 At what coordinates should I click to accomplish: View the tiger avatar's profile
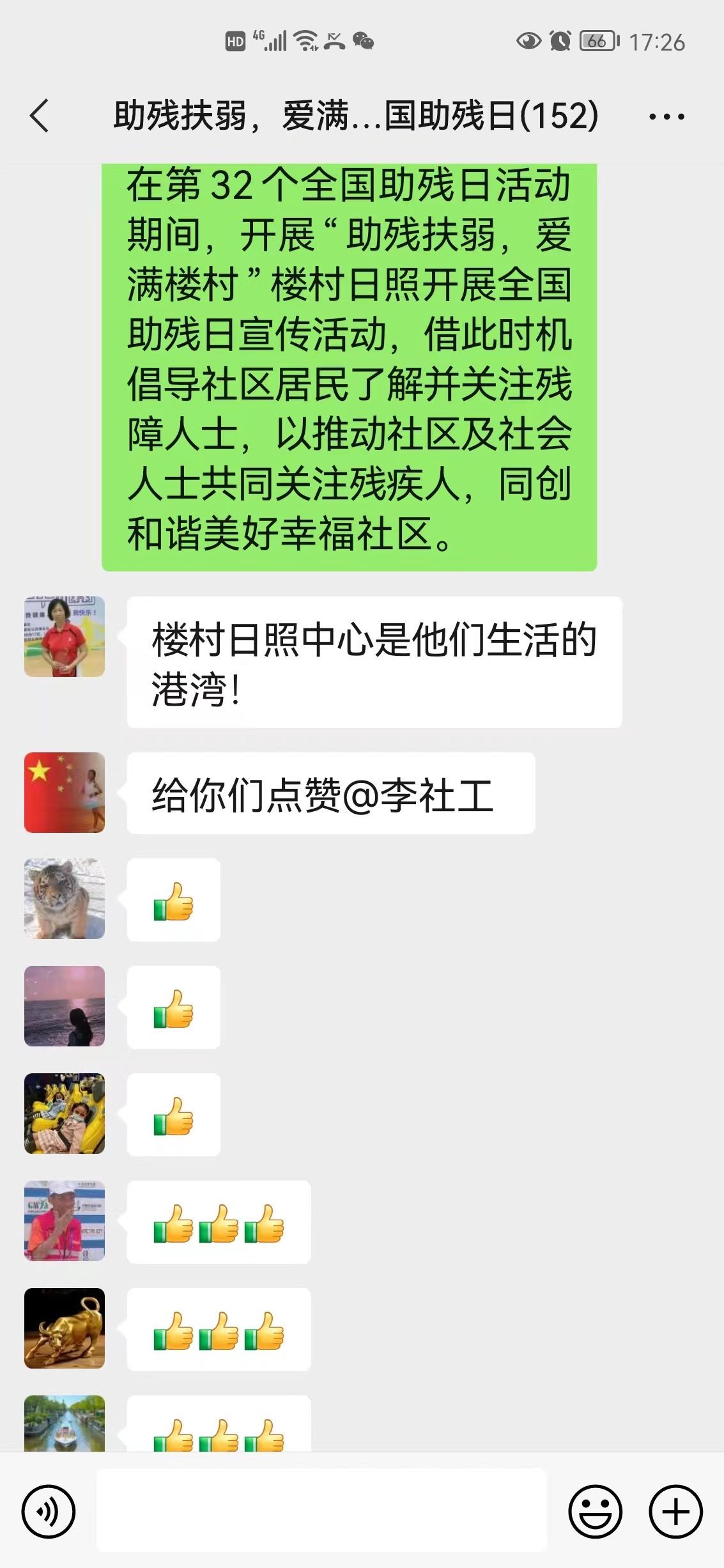coord(65,899)
